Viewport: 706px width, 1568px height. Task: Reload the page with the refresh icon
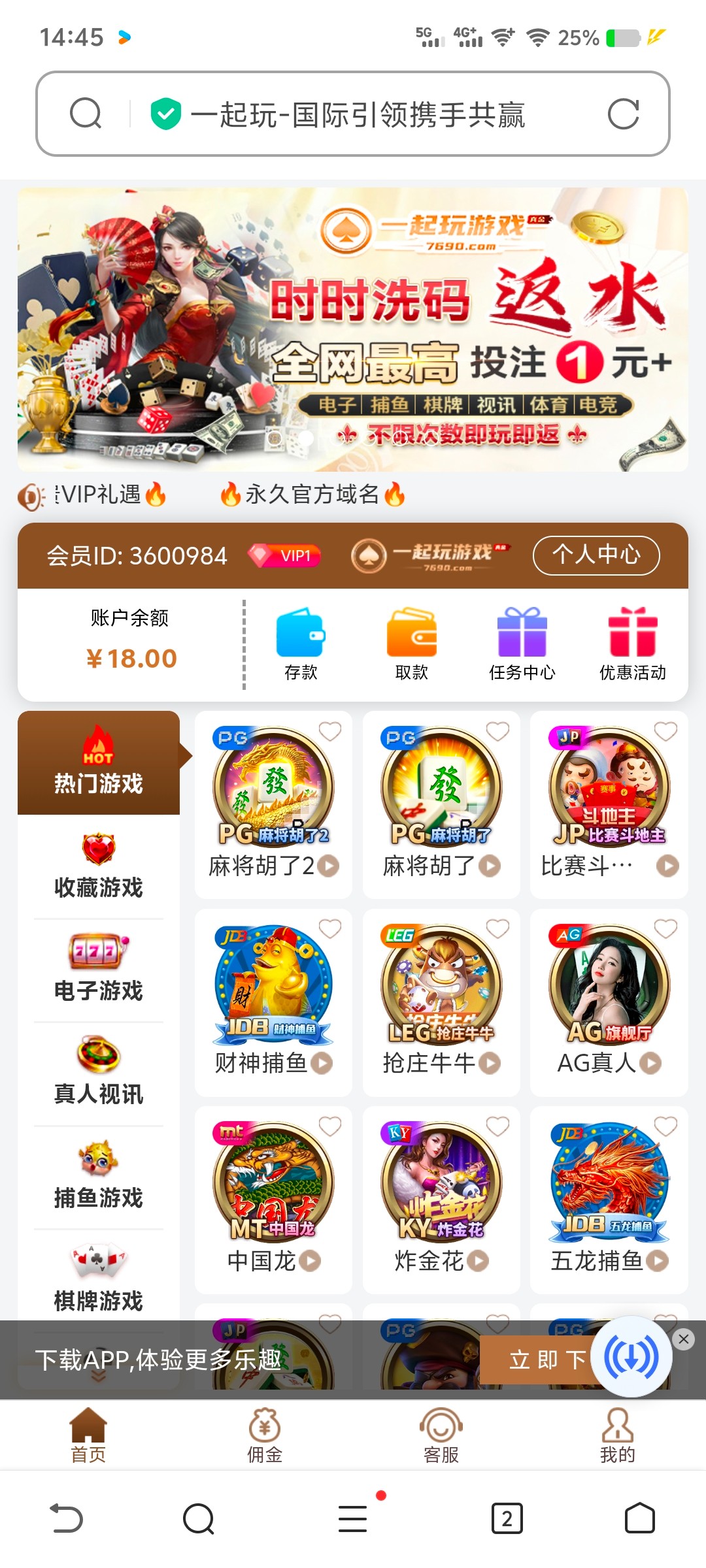[x=622, y=114]
